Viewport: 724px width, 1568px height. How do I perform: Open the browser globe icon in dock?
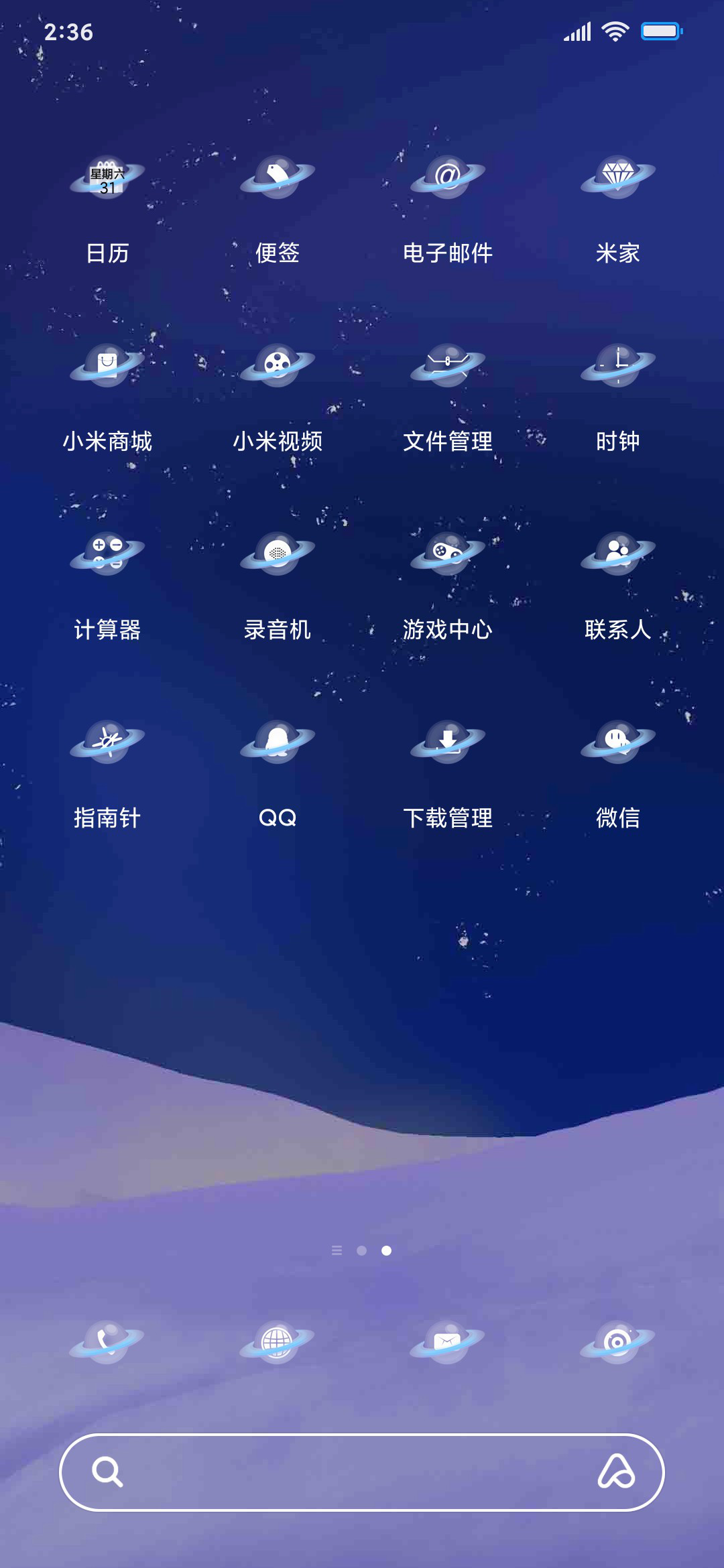278,1342
